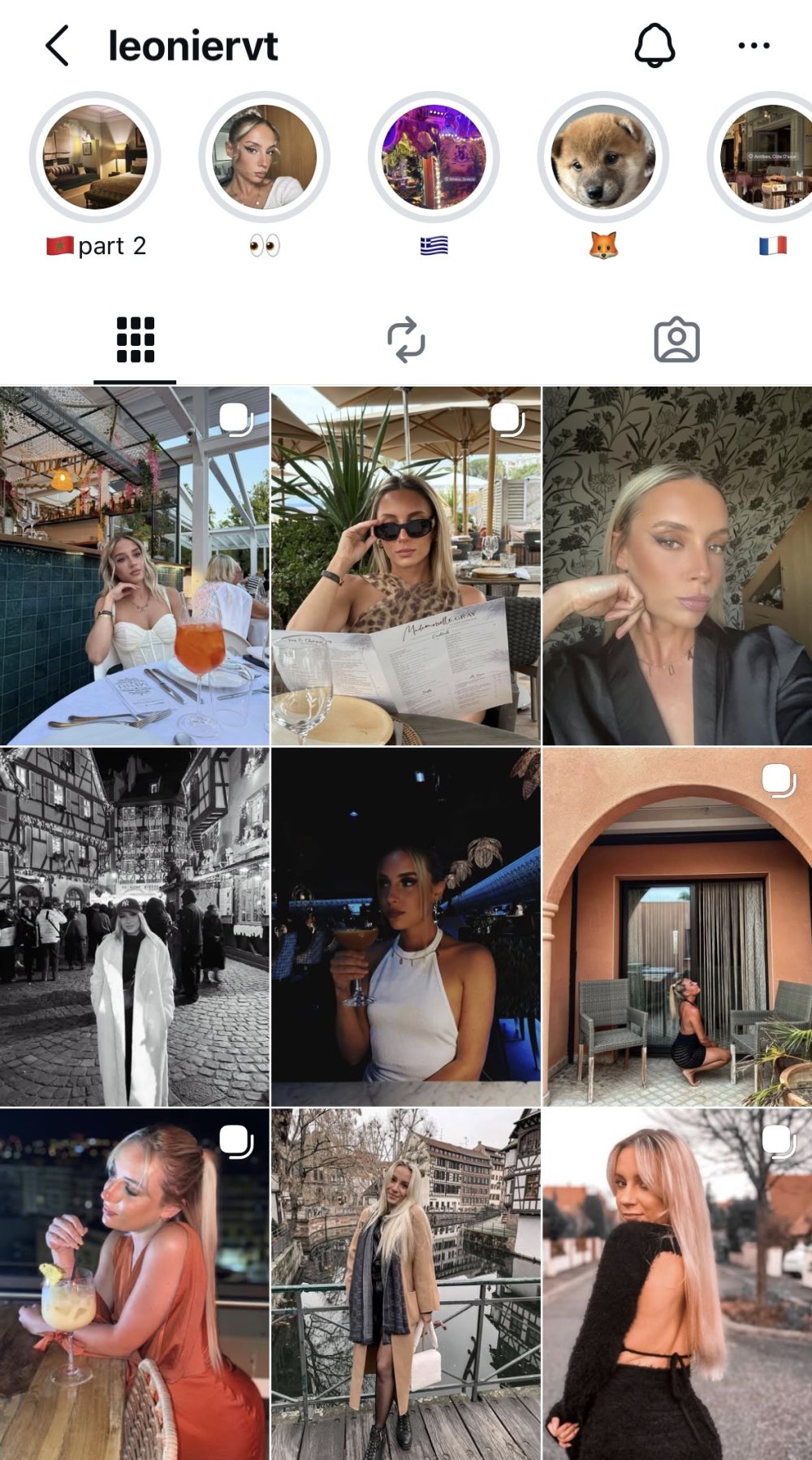Switch to the tagged photos tab

(x=676, y=339)
